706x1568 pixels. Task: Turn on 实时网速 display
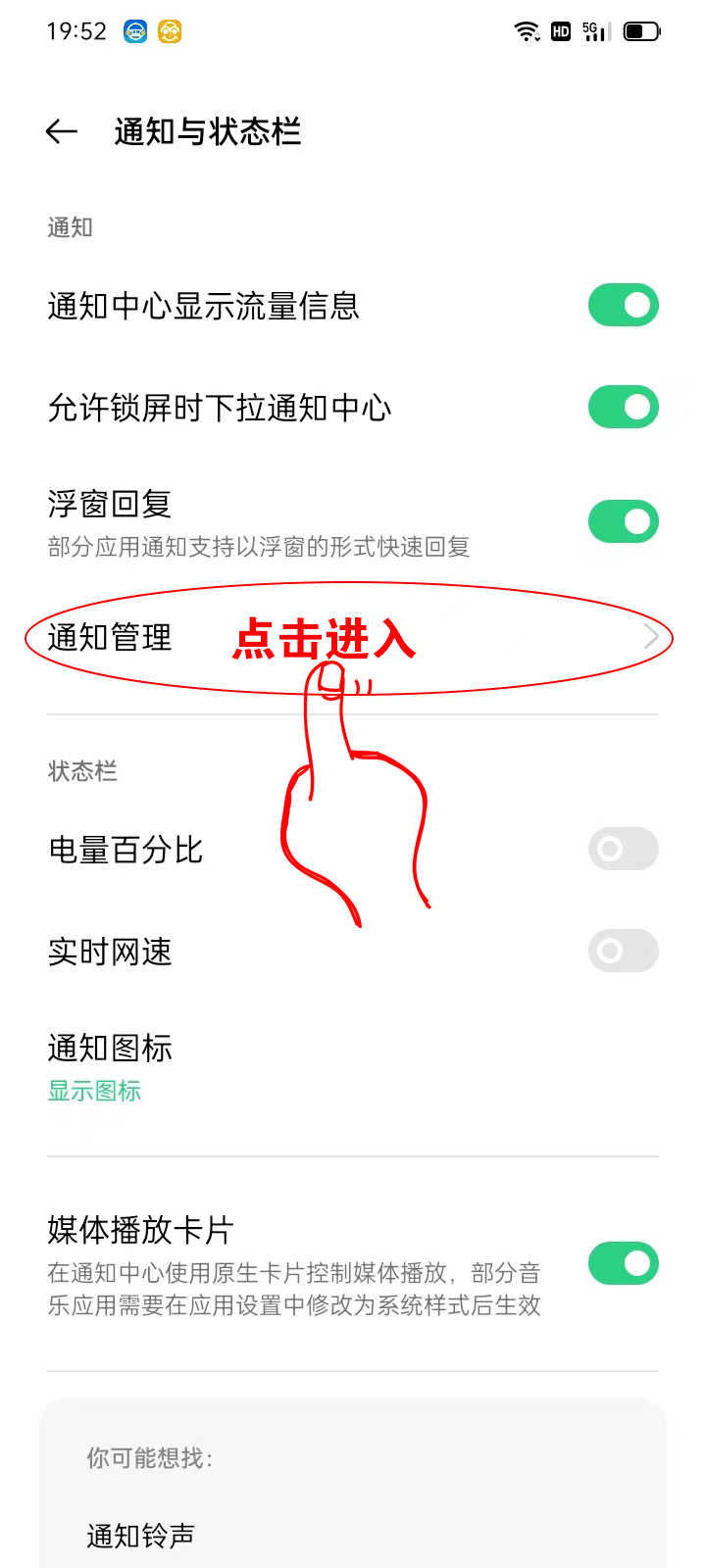(623, 951)
